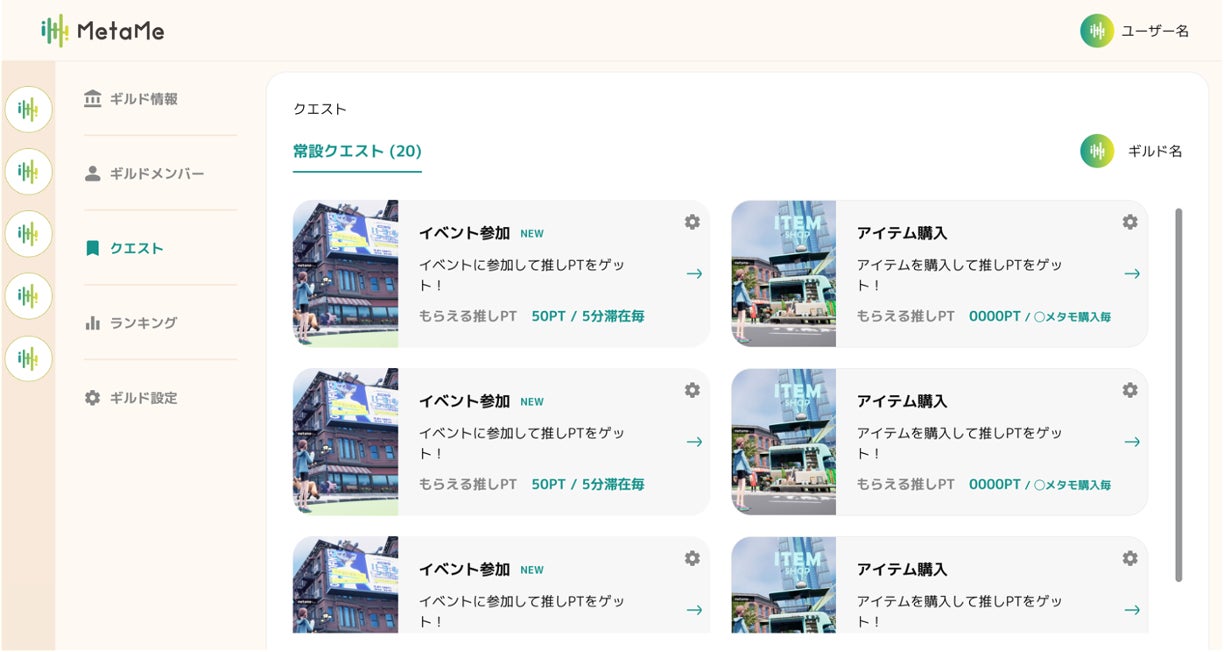
Task: Tap the ギルド名 guild badge
Action: (x=1132, y=151)
